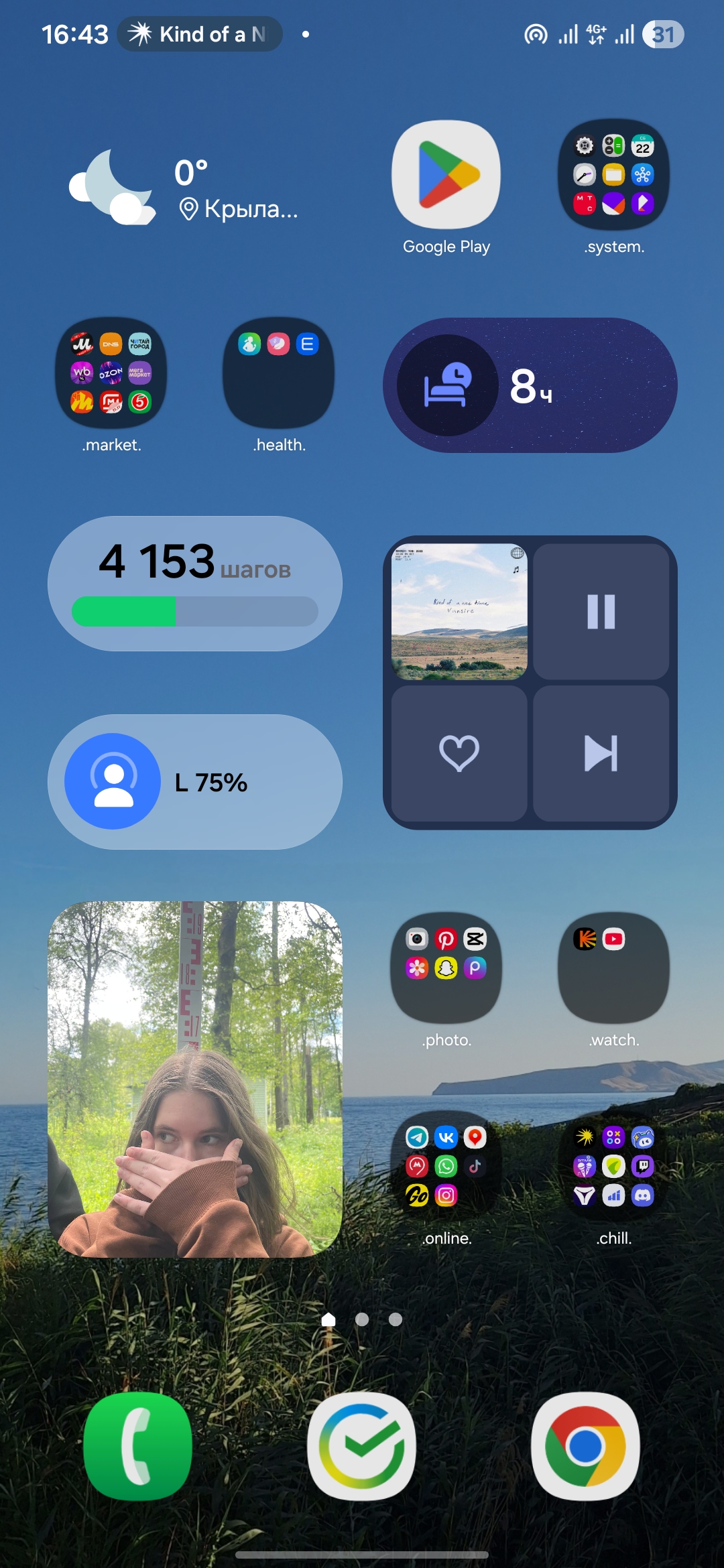Viewport: 724px width, 1568px height.
Task: Open the .watch. folder
Action: tap(613, 967)
